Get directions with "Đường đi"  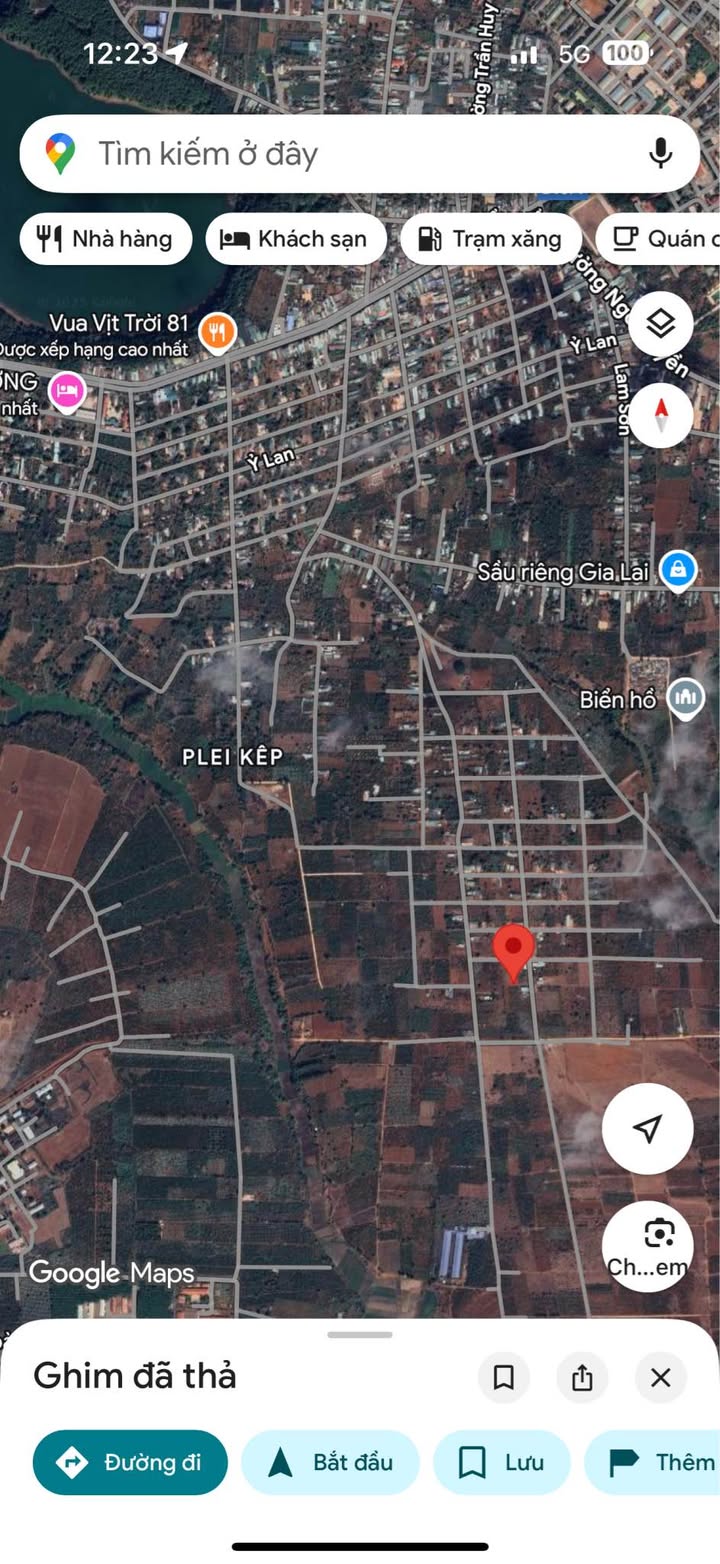(130, 1462)
